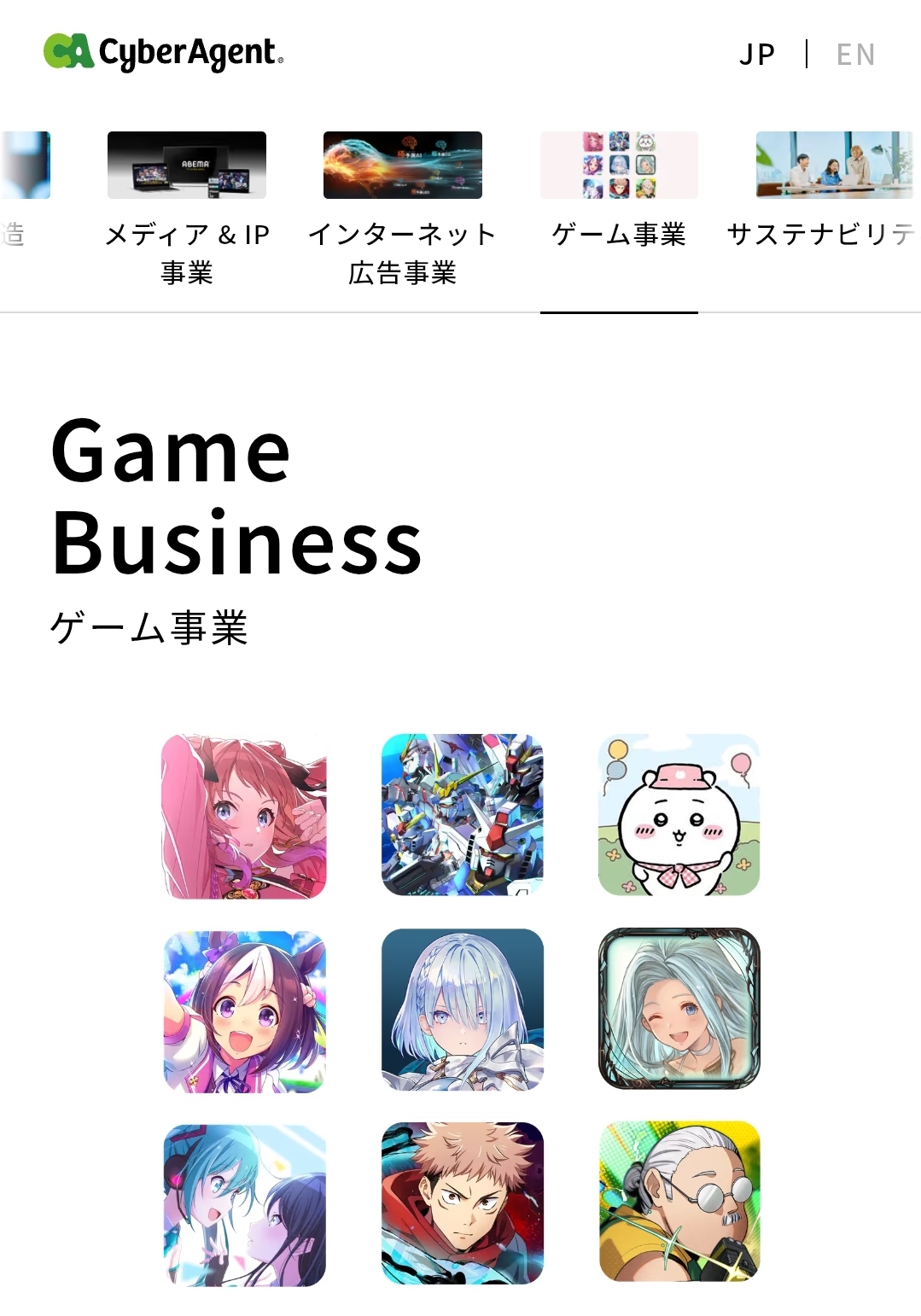Viewport: 921px width, 1316px height.
Task: Open the CyberAgent home logo
Action: coord(163,52)
